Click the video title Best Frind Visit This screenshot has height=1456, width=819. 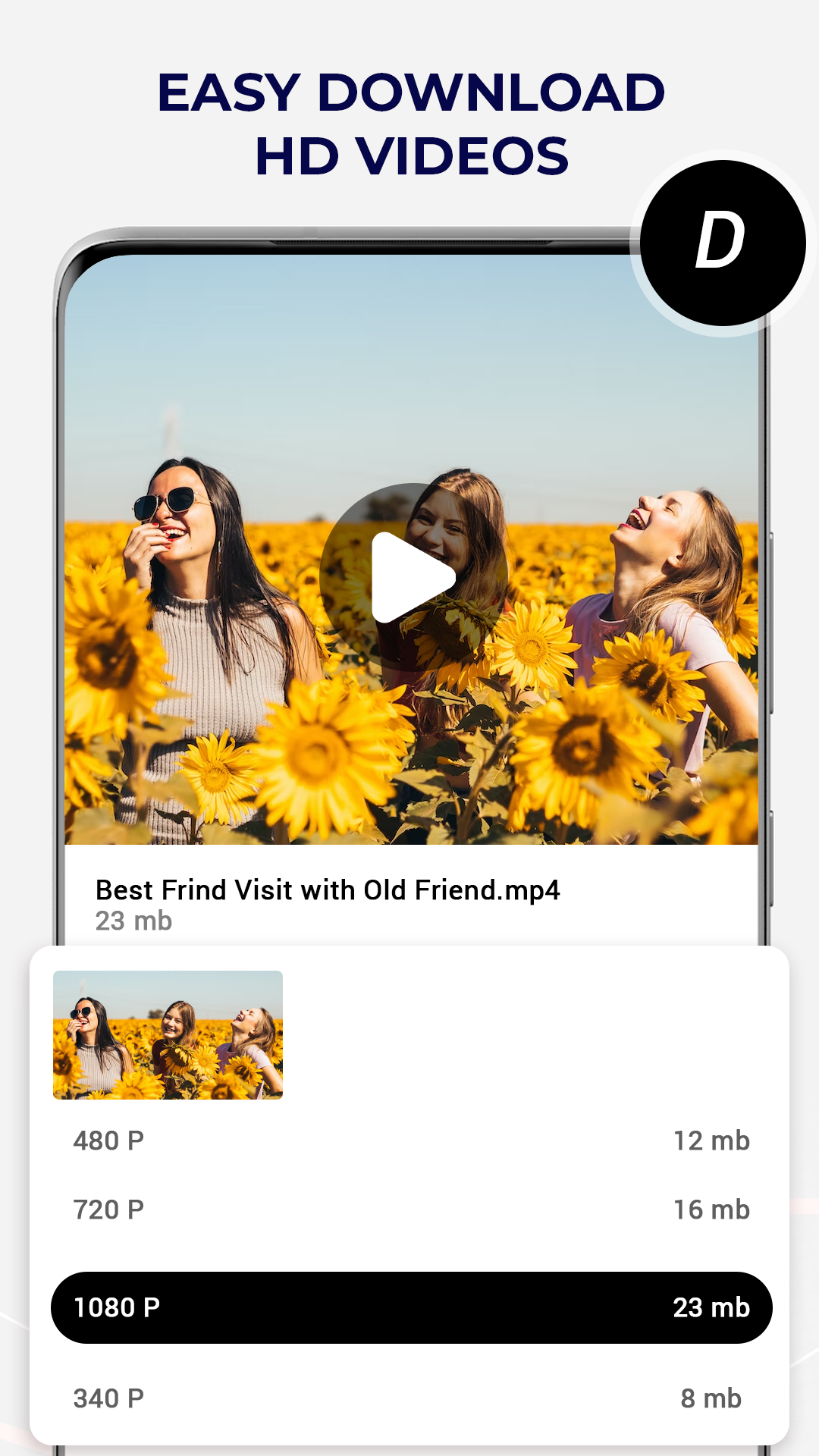coord(330,891)
